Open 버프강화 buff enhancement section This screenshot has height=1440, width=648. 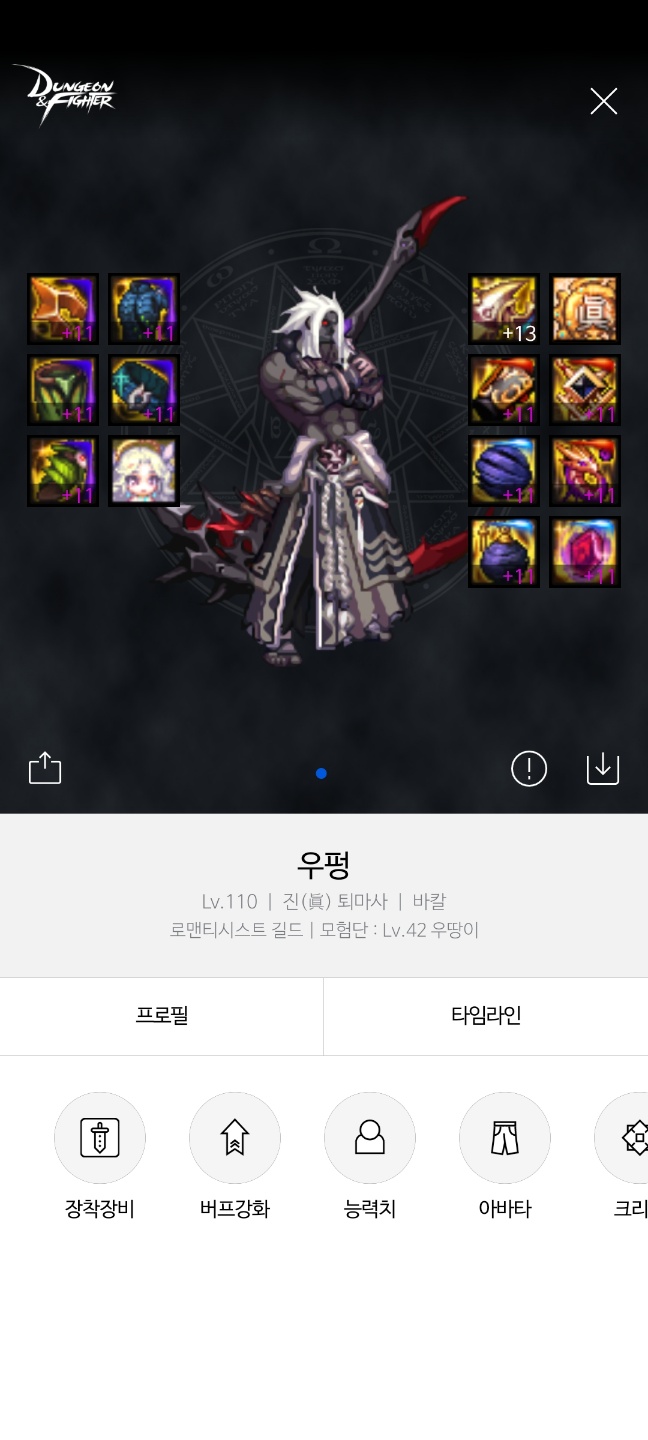(x=235, y=1157)
